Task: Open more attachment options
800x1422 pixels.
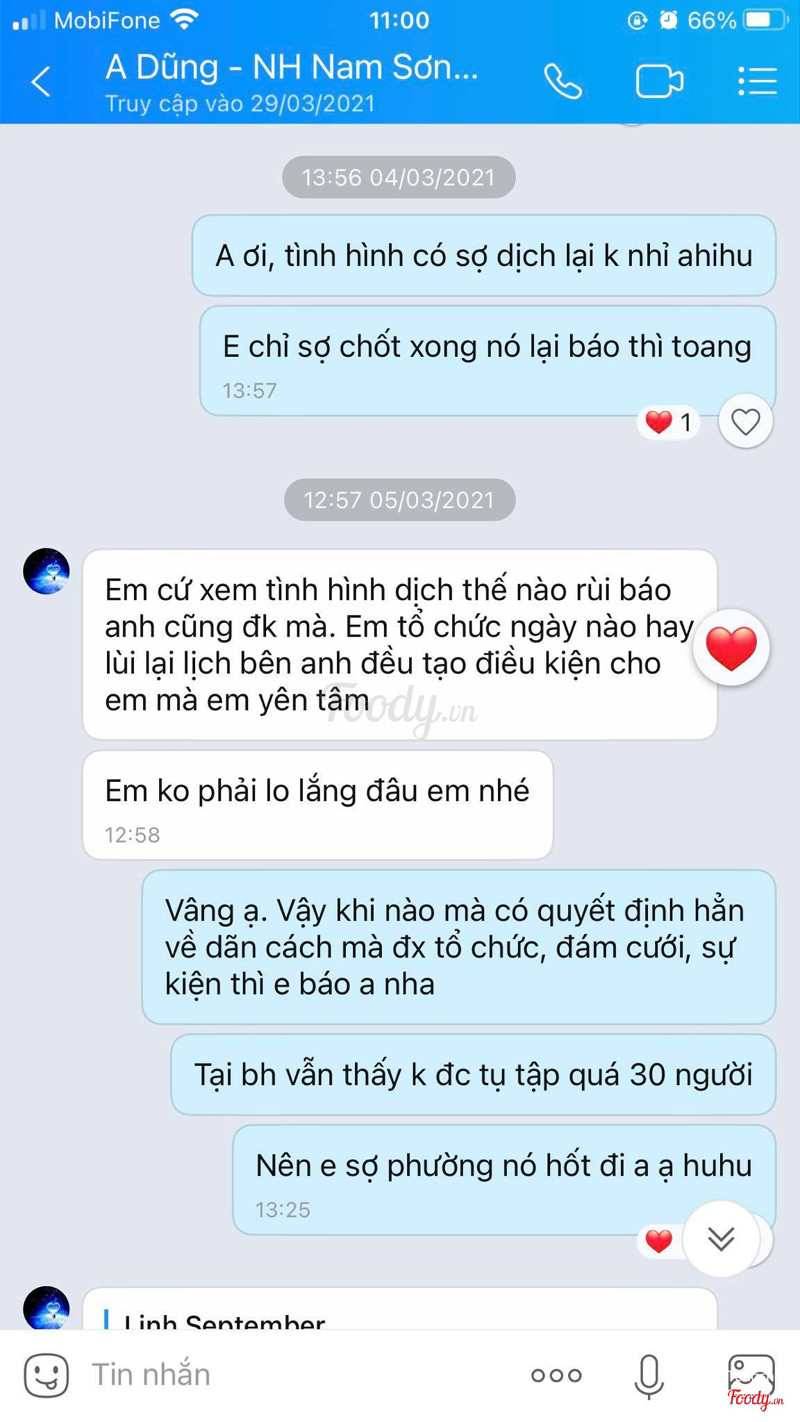Action: point(556,1376)
